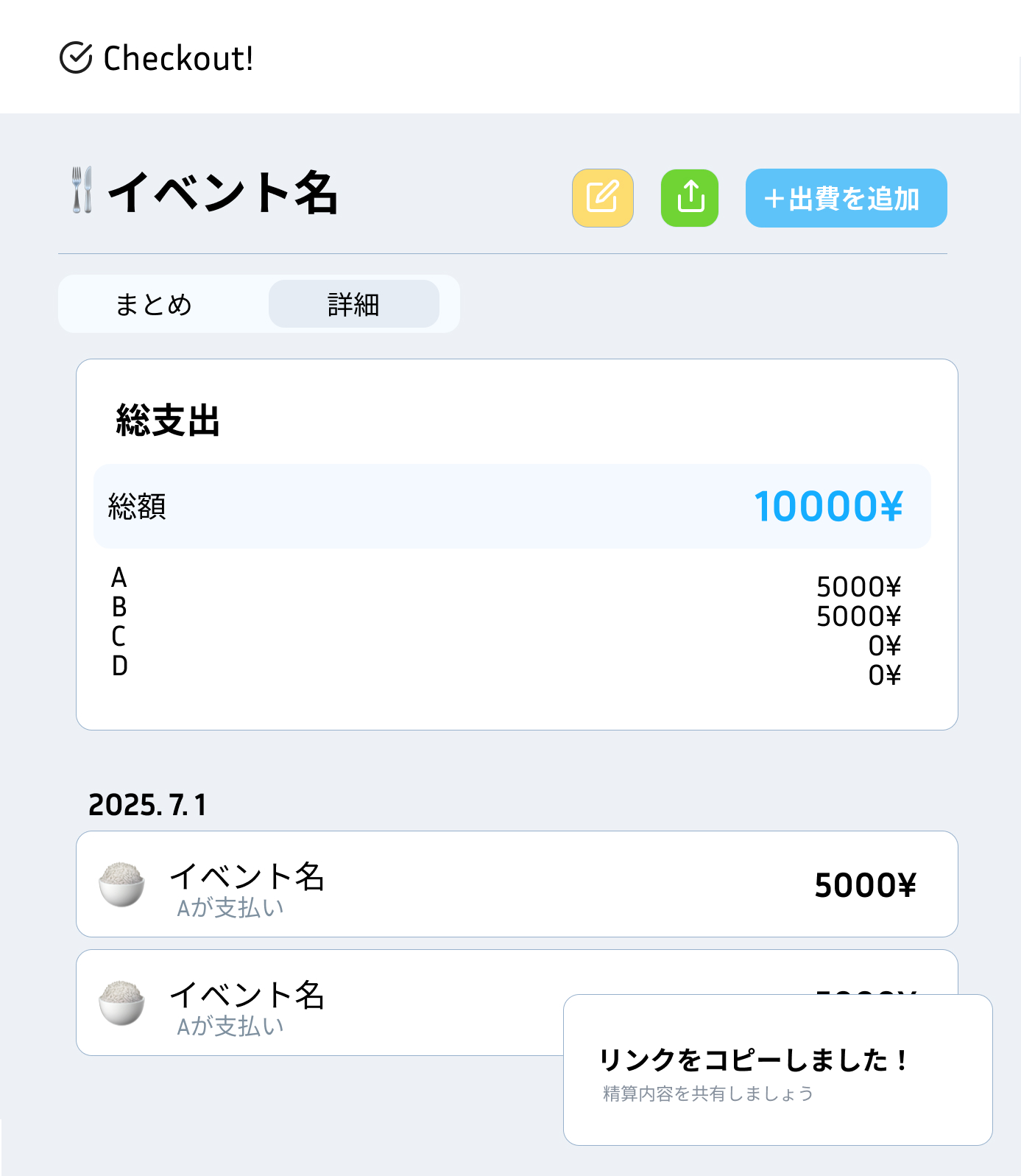Switch to the まとめ tab
This screenshot has height=1176, width=1021.
pyautogui.click(x=154, y=304)
